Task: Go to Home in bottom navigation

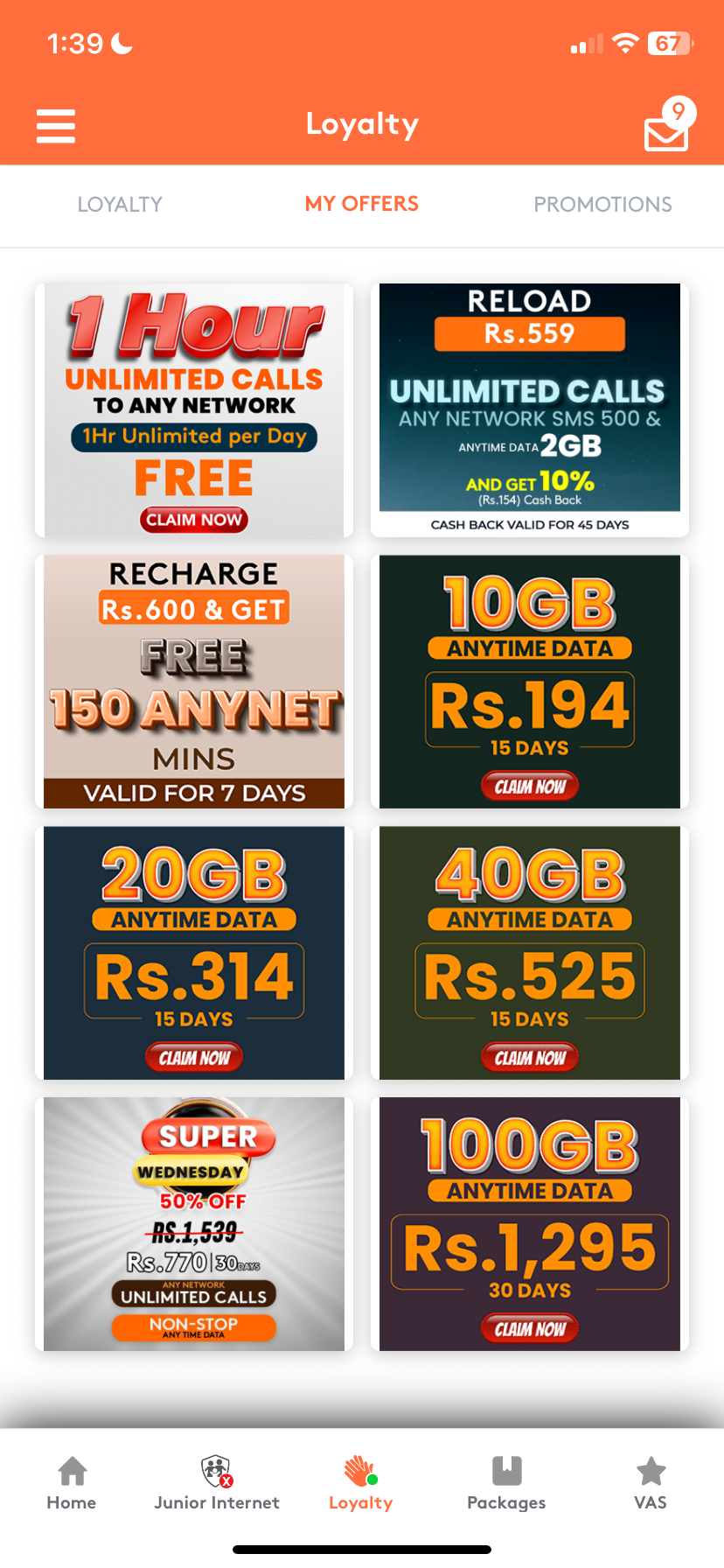Action: (x=72, y=1483)
